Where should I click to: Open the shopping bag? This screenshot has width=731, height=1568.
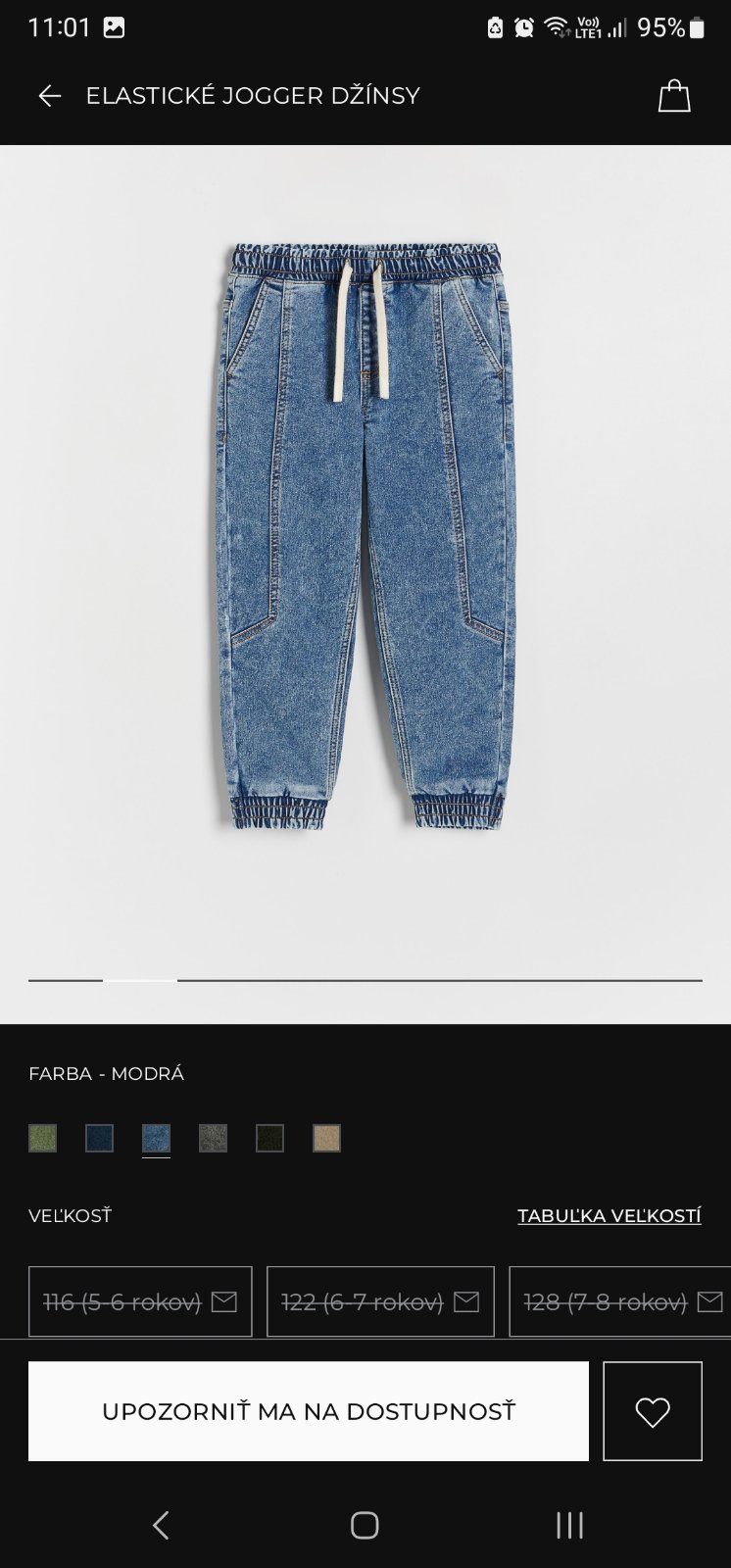click(674, 96)
